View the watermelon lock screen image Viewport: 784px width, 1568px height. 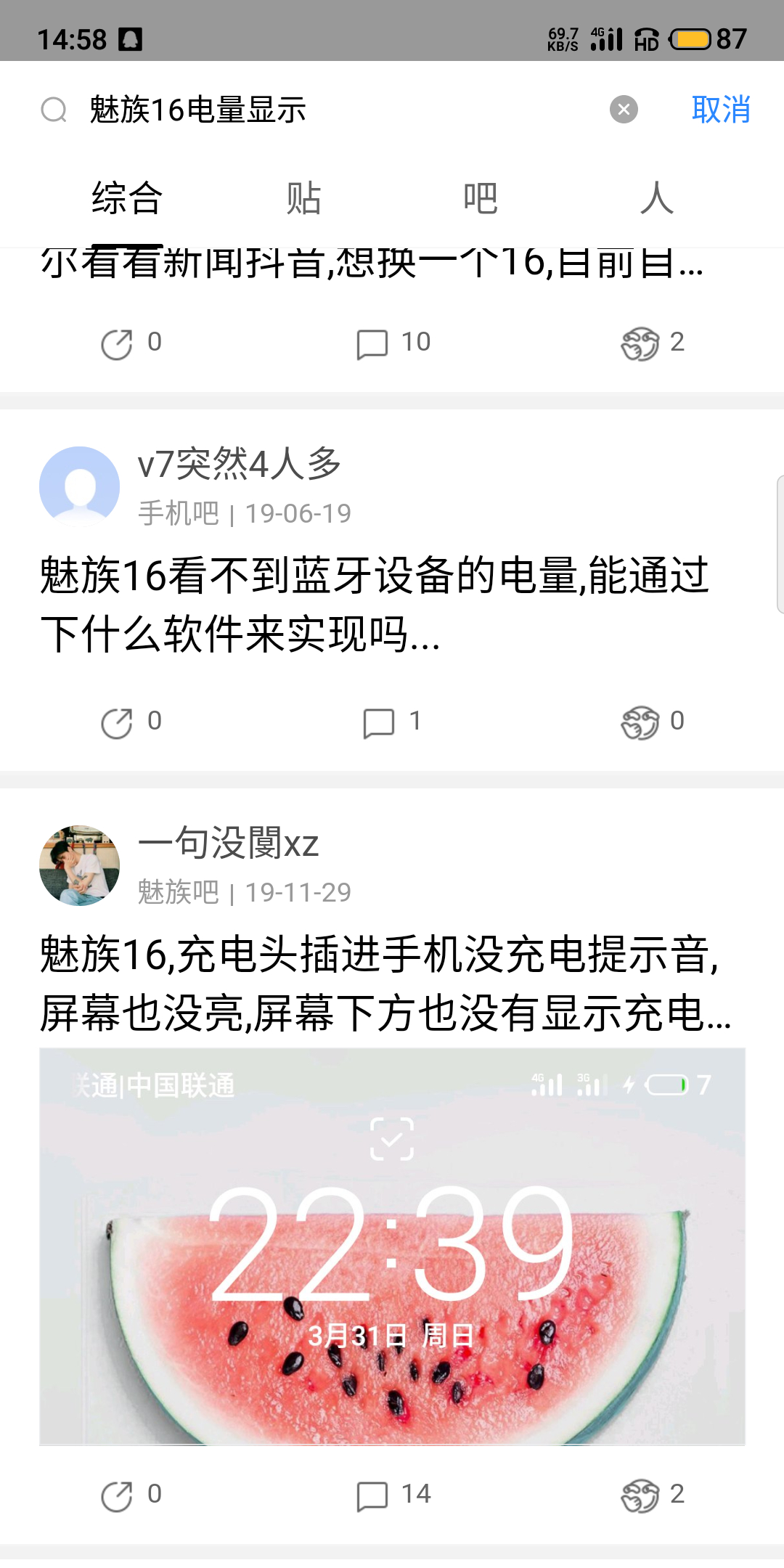click(x=392, y=1246)
